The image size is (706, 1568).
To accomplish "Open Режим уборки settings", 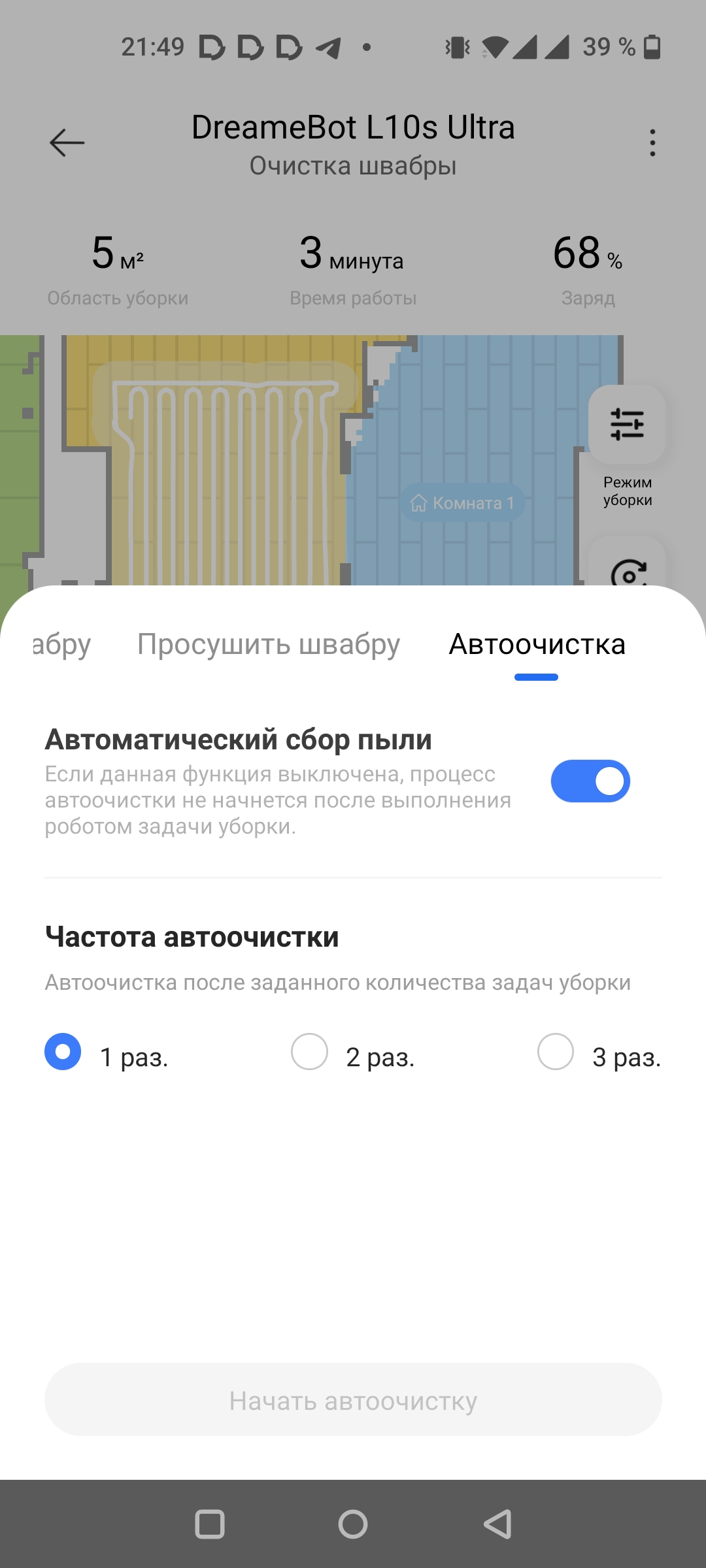I will point(627,425).
